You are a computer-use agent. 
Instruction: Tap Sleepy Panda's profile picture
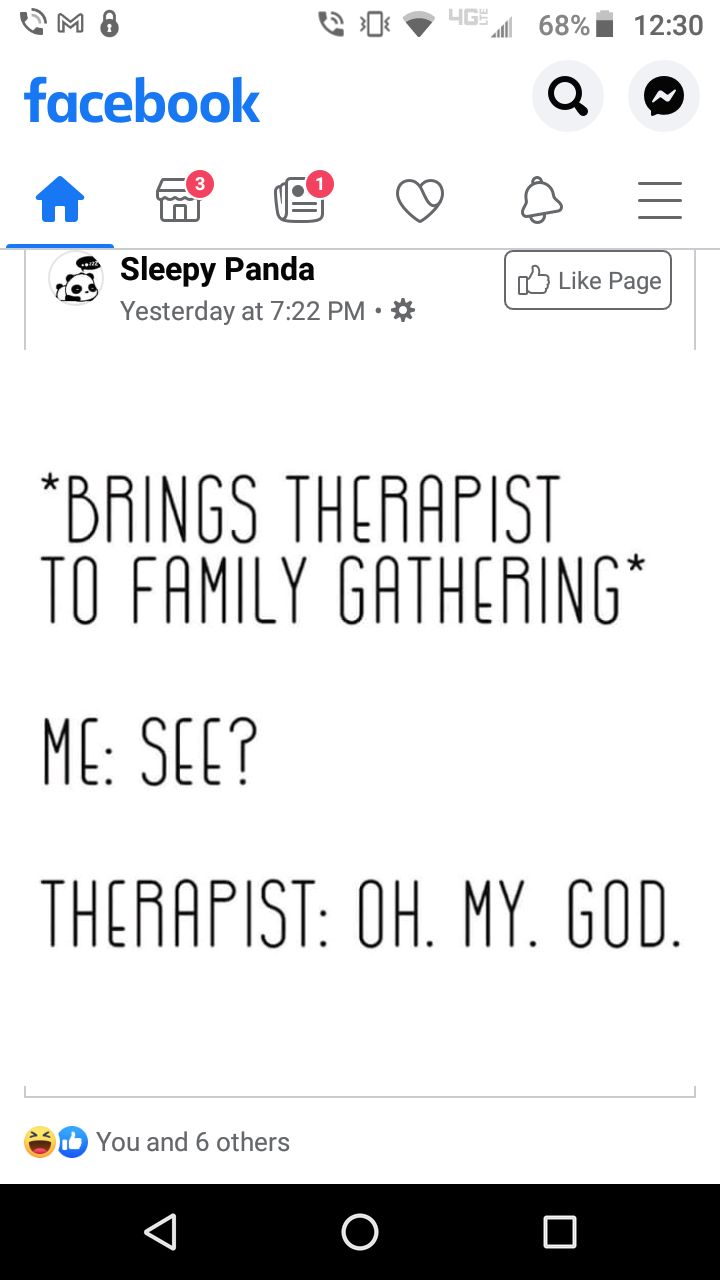coord(76,278)
